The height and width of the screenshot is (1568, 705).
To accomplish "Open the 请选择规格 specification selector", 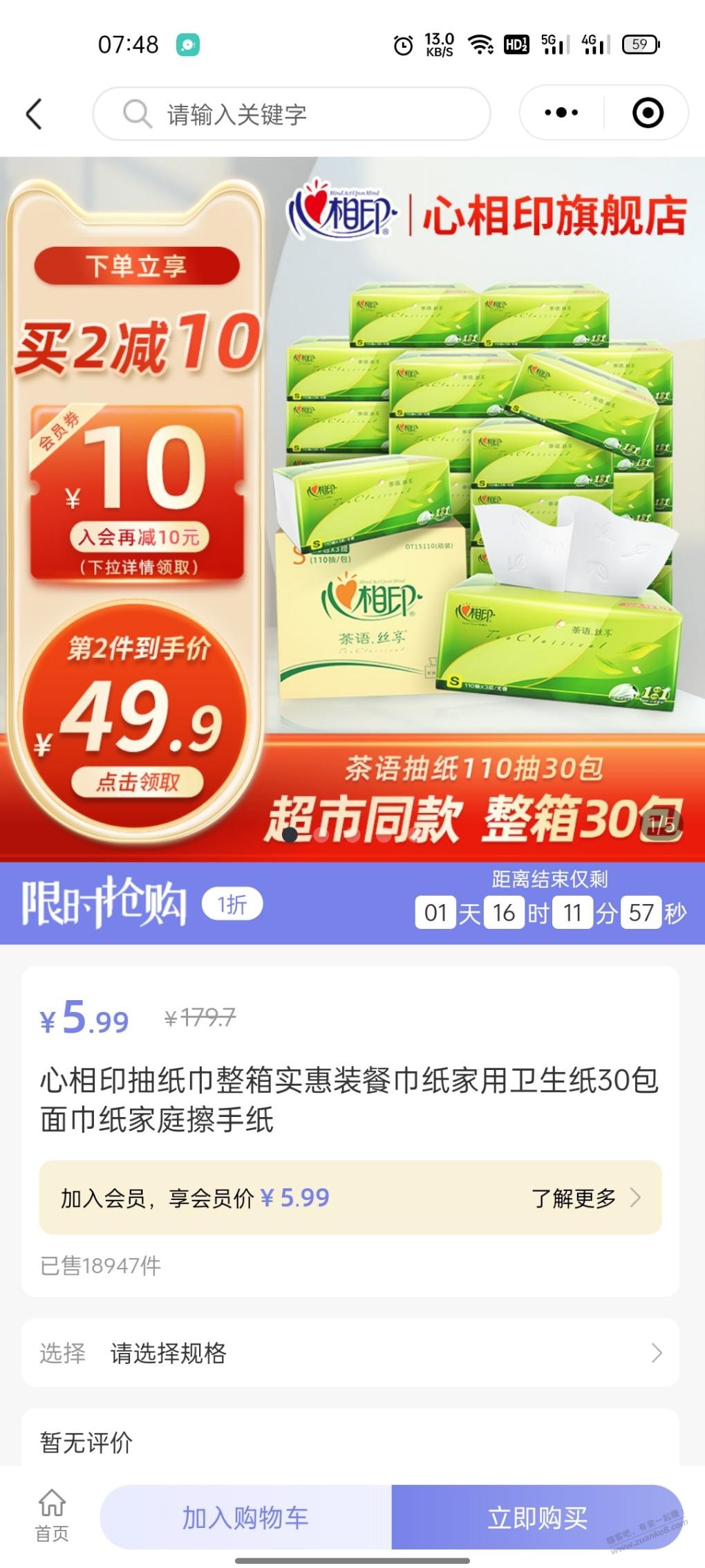I will pyautogui.click(x=350, y=1353).
